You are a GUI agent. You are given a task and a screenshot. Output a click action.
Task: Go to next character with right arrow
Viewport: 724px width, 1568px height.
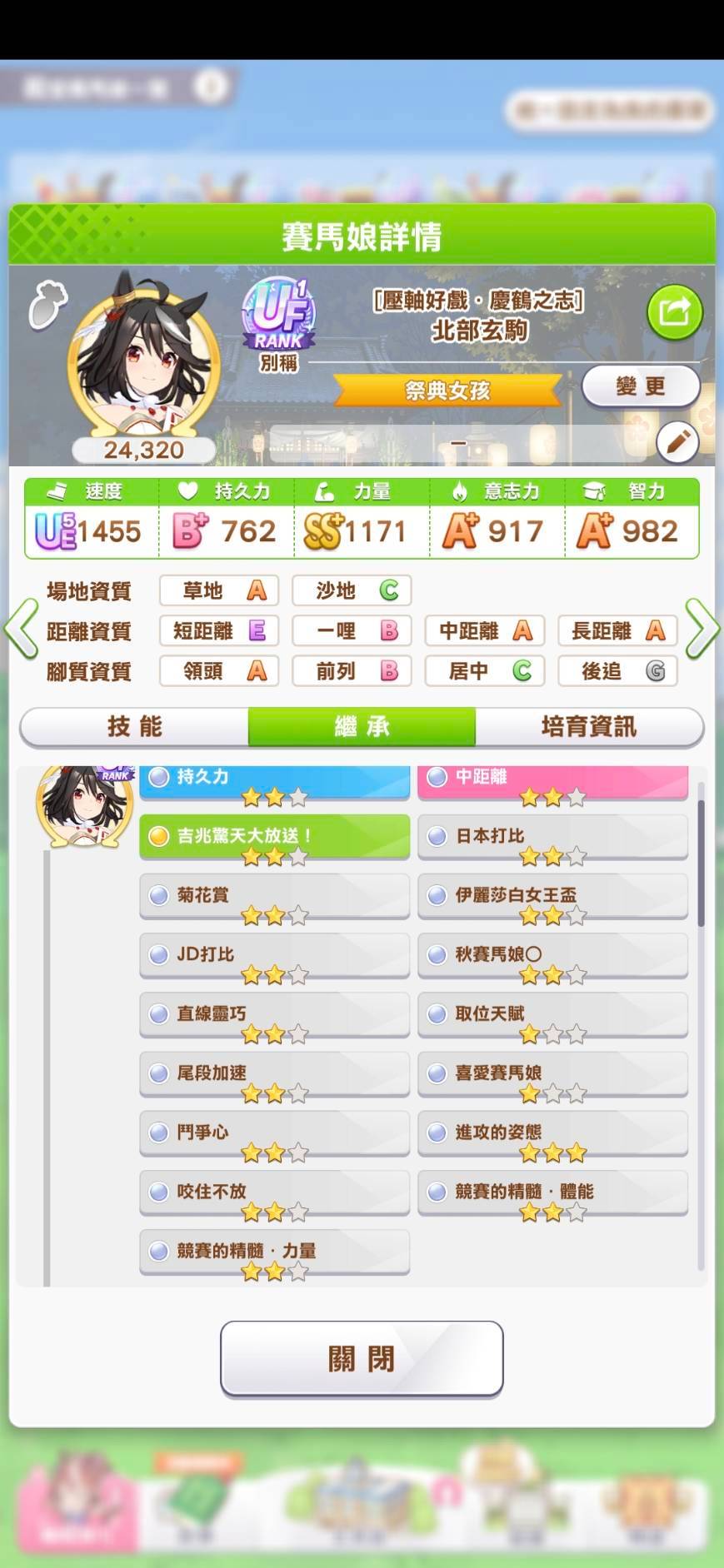[x=702, y=630]
